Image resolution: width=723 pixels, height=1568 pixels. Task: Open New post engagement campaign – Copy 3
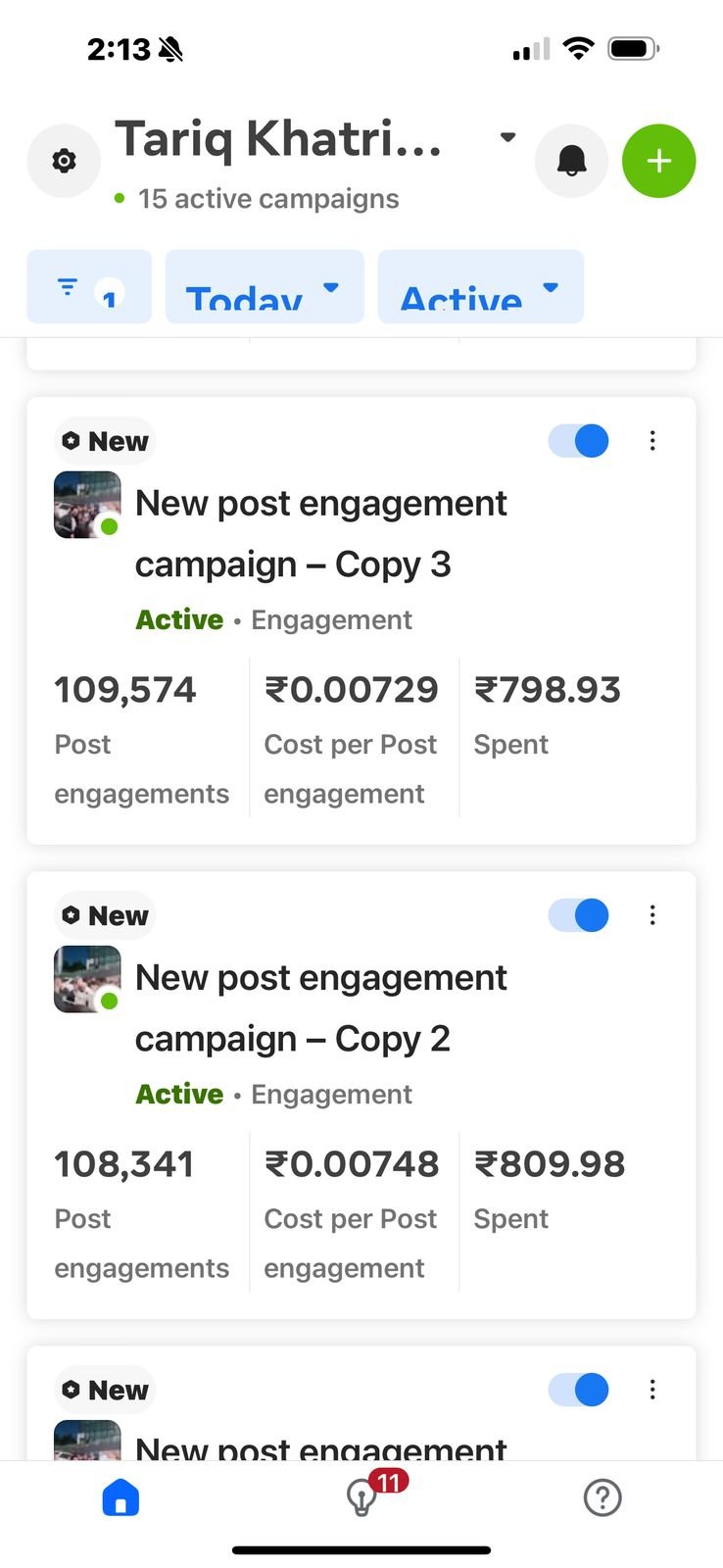click(320, 534)
